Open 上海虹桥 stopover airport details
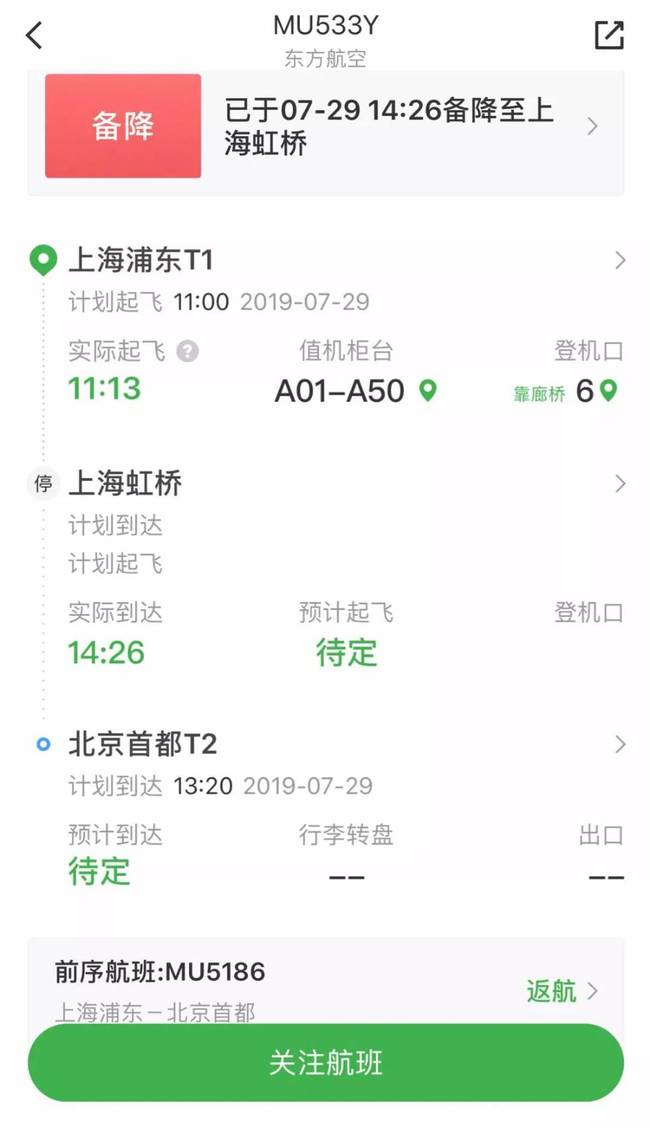This screenshot has height=1128, width=650. [327, 483]
